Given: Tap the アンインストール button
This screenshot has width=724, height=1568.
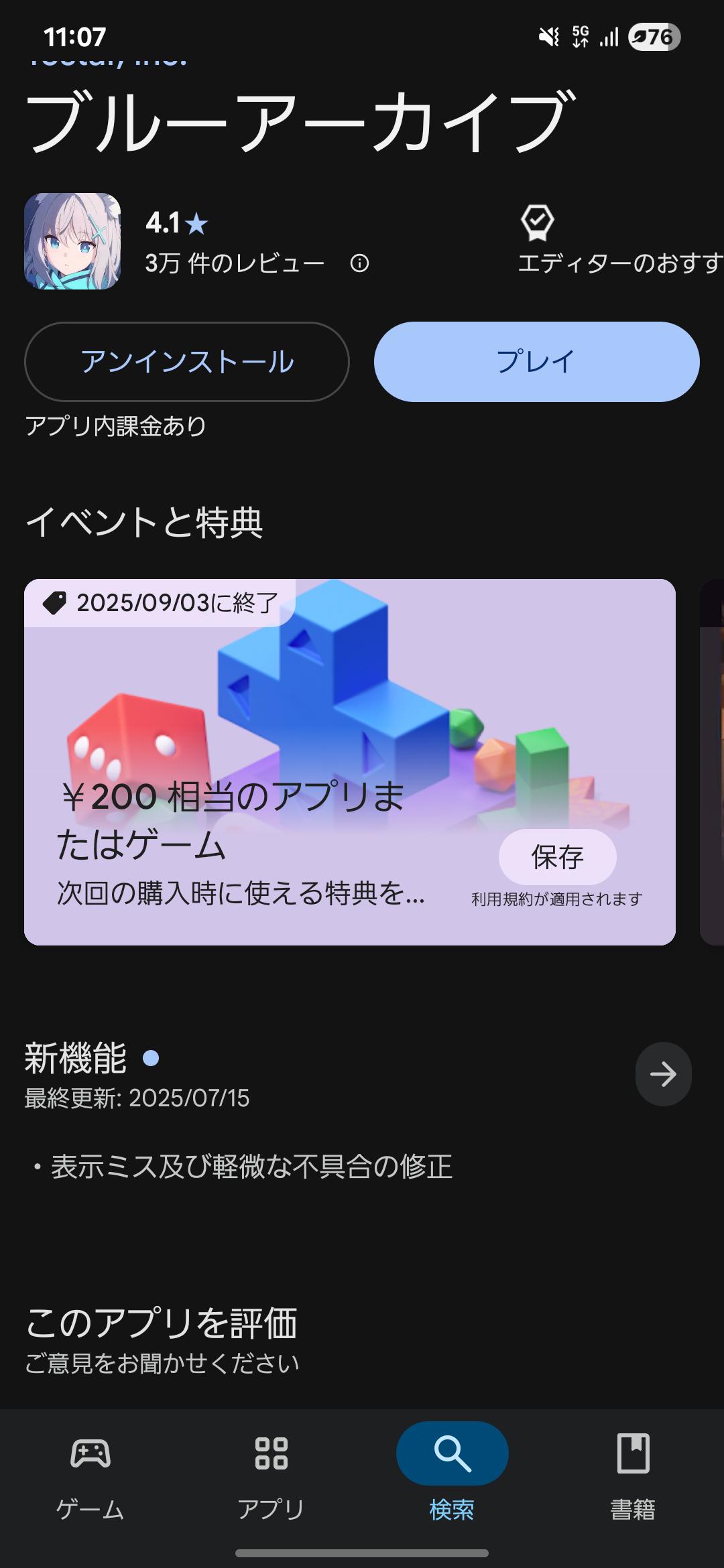Looking at the screenshot, I should [x=186, y=362].
